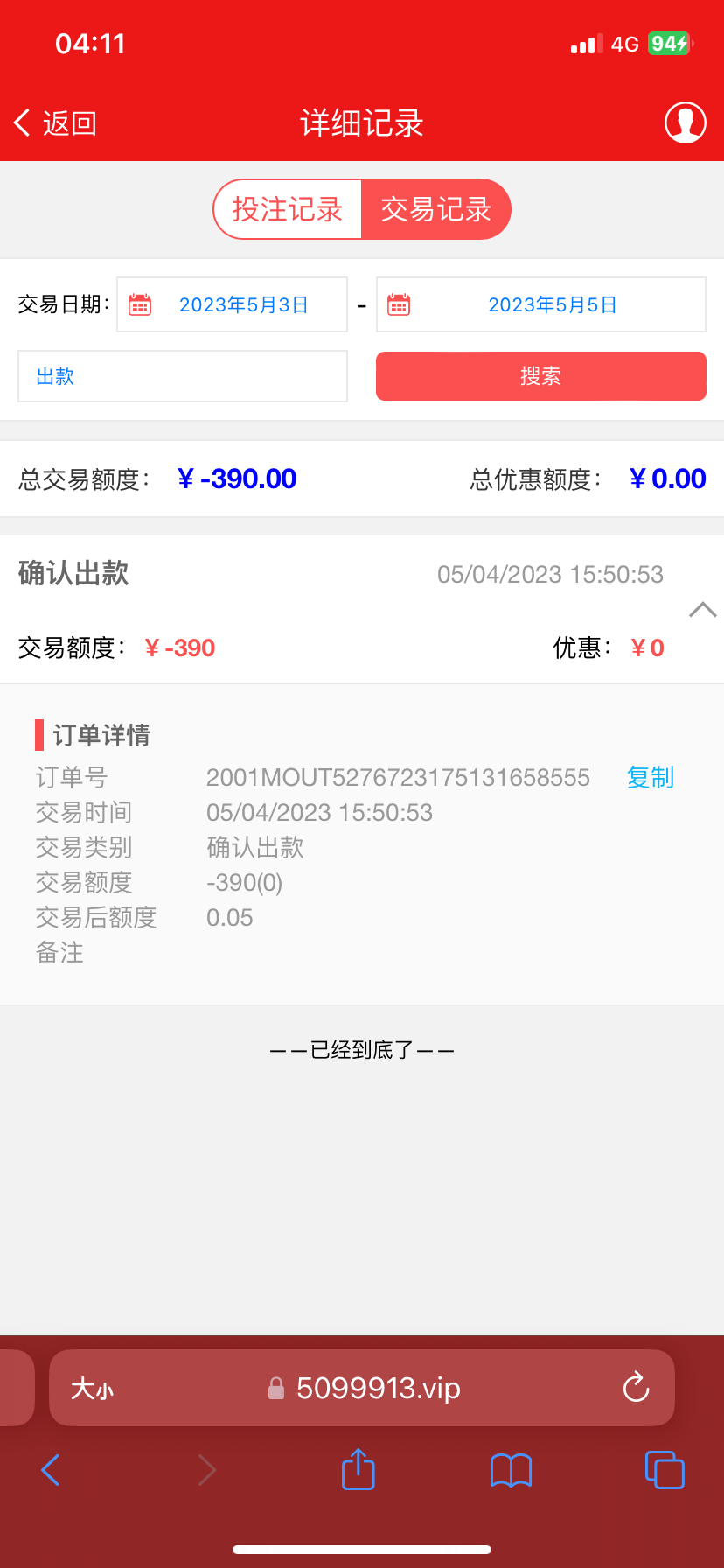Tap the padlock icon in the address bar
724x1568 pixels.
[276, 1387]
